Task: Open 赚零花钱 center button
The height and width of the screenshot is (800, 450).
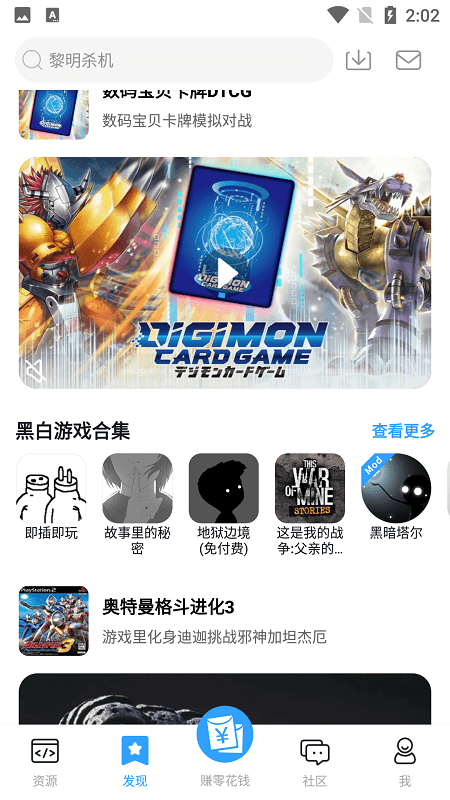Action: 225,747
